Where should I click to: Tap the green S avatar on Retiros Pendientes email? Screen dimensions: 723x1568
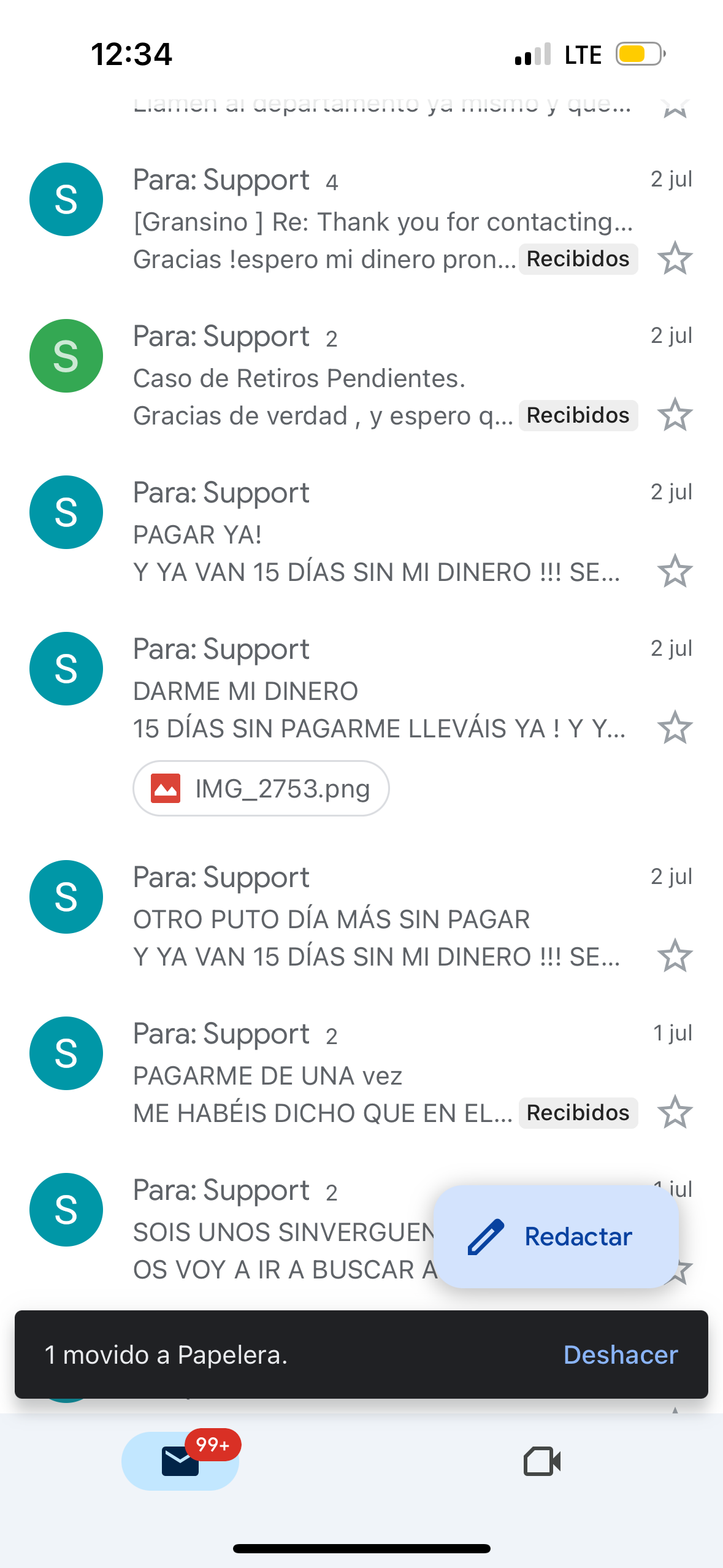(66, 355)
